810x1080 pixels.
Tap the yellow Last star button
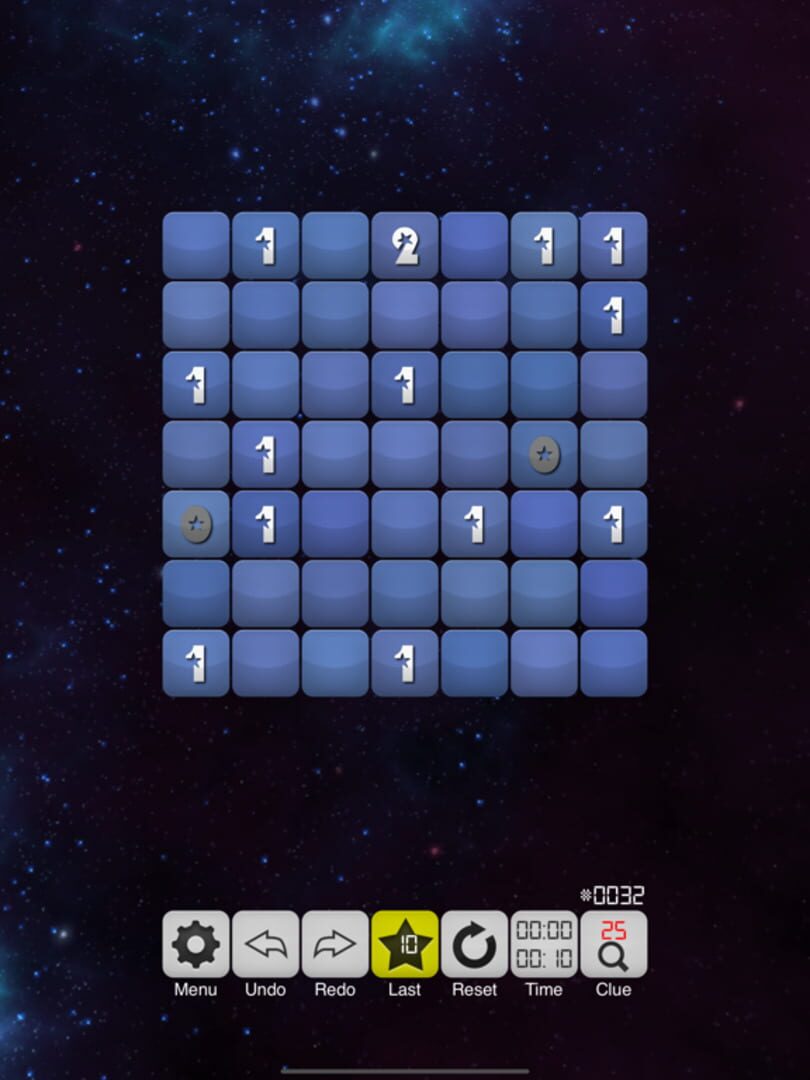(405, 944)
